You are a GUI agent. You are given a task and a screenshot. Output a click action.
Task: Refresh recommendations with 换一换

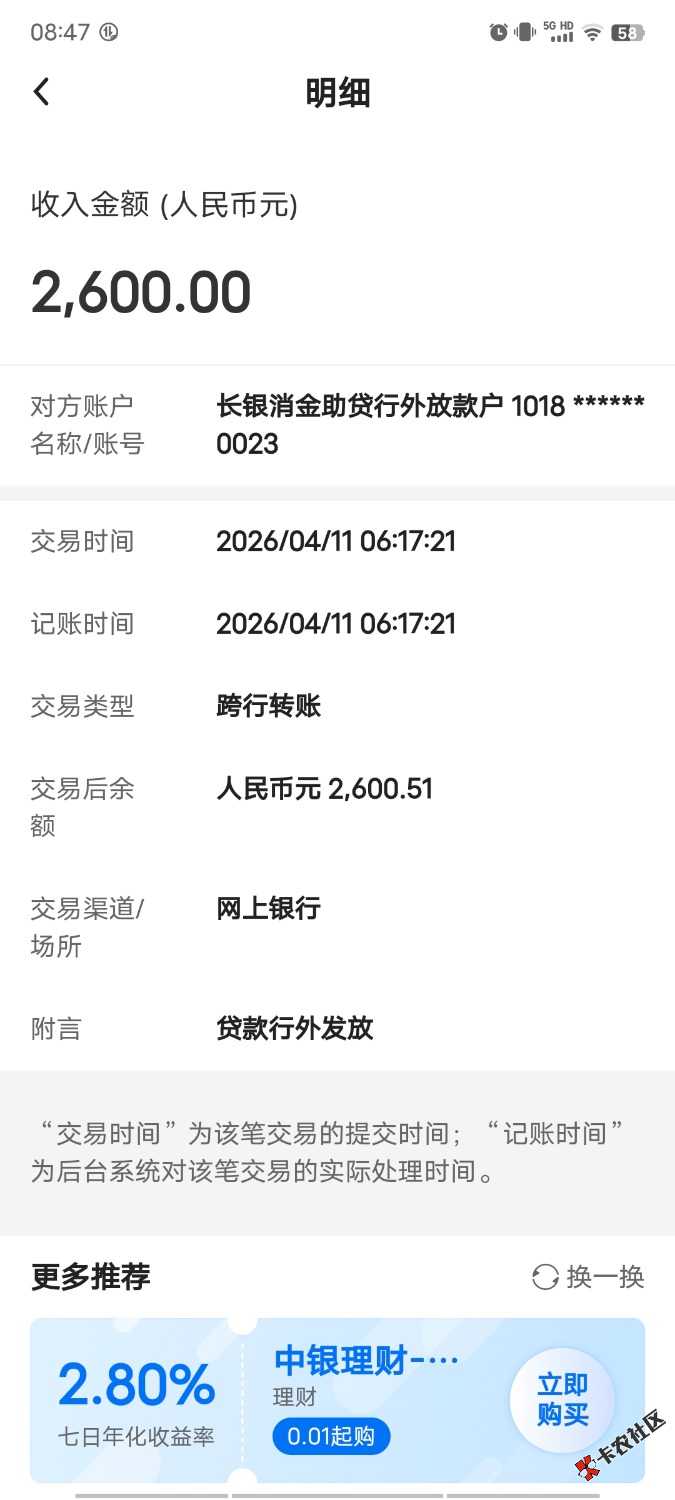click(588, 1277)
